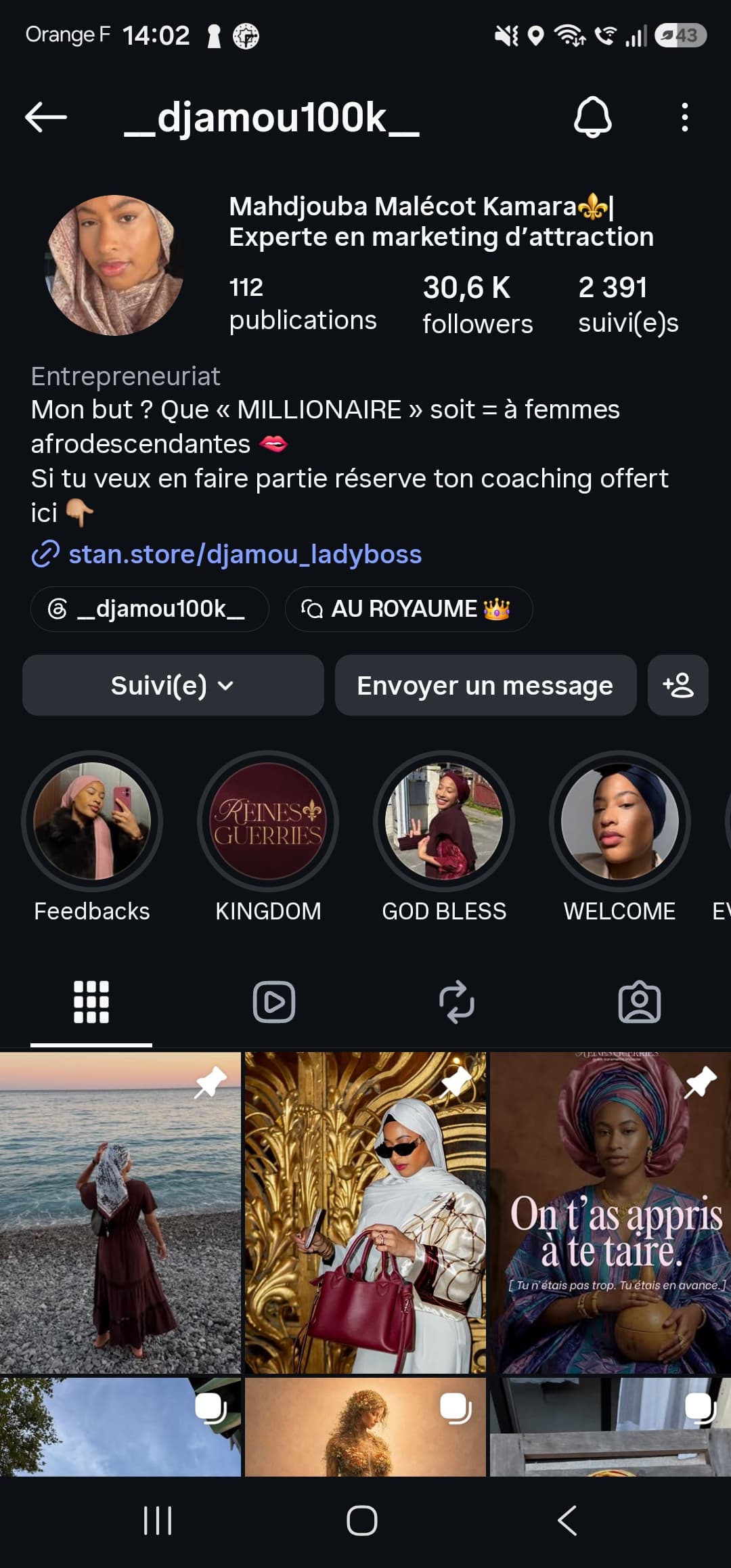The image size is (731, 1568).
Task: Open the Threads chip _djamou100k_
Action: tap(150, 609)
